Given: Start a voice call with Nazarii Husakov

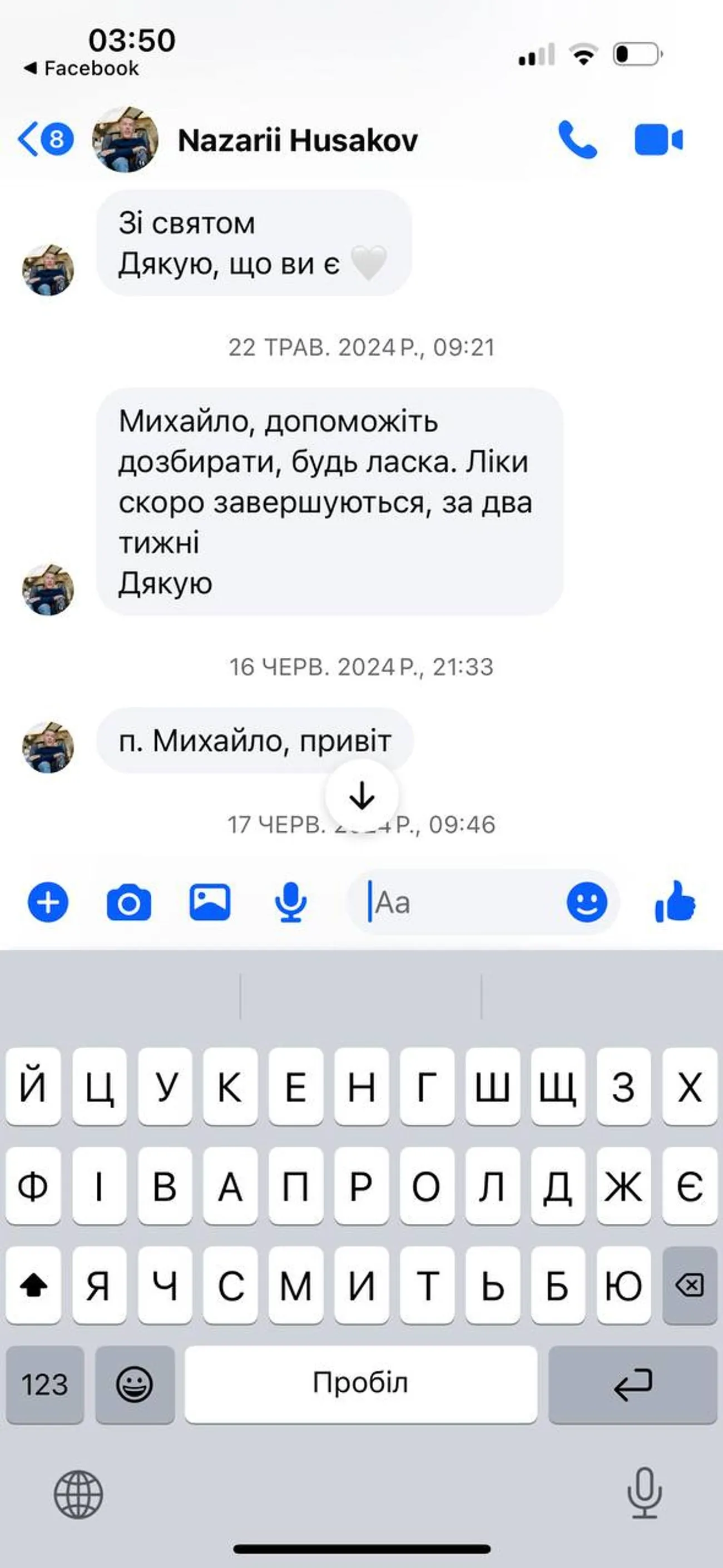Looking at the screenshot, I should point(577,140).
